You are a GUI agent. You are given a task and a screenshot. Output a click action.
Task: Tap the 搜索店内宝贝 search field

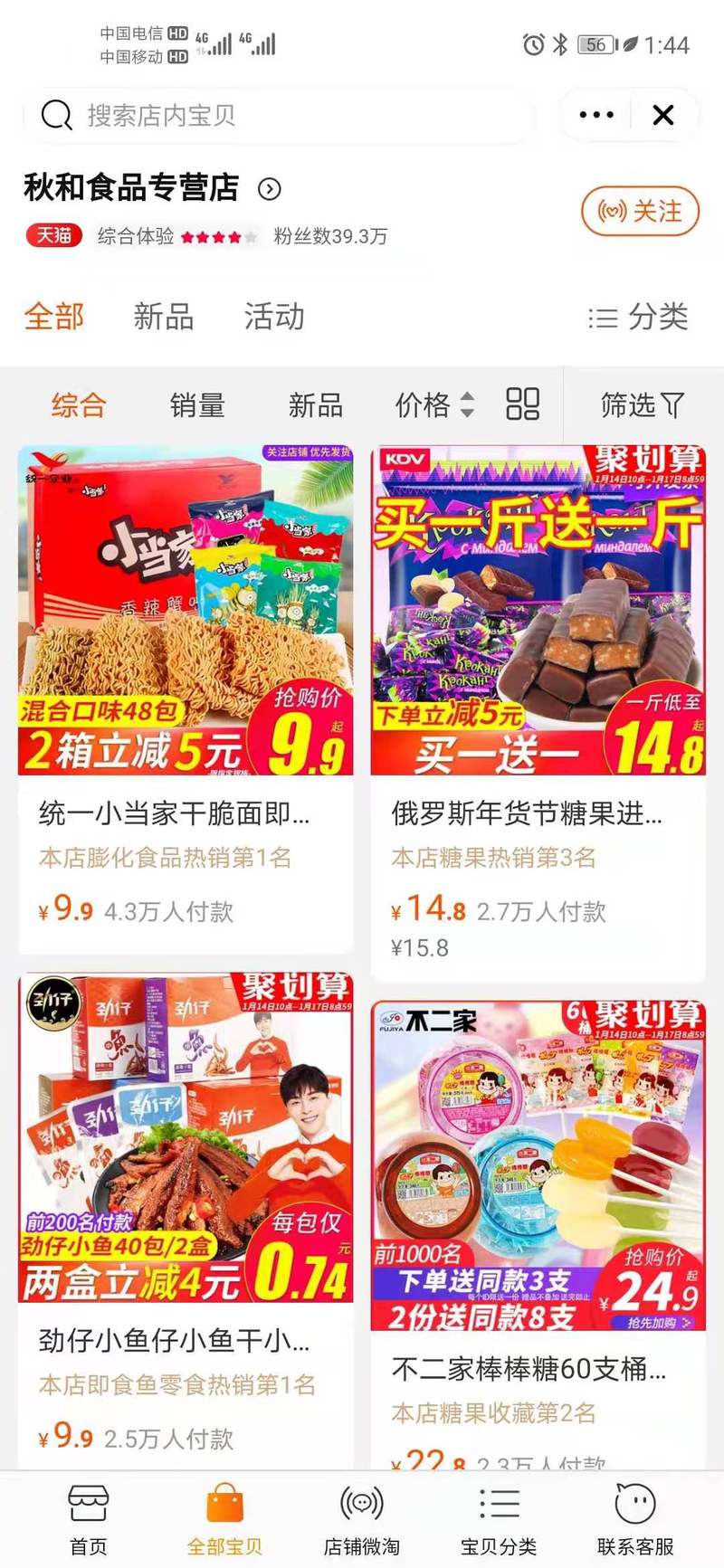(271, 115)
